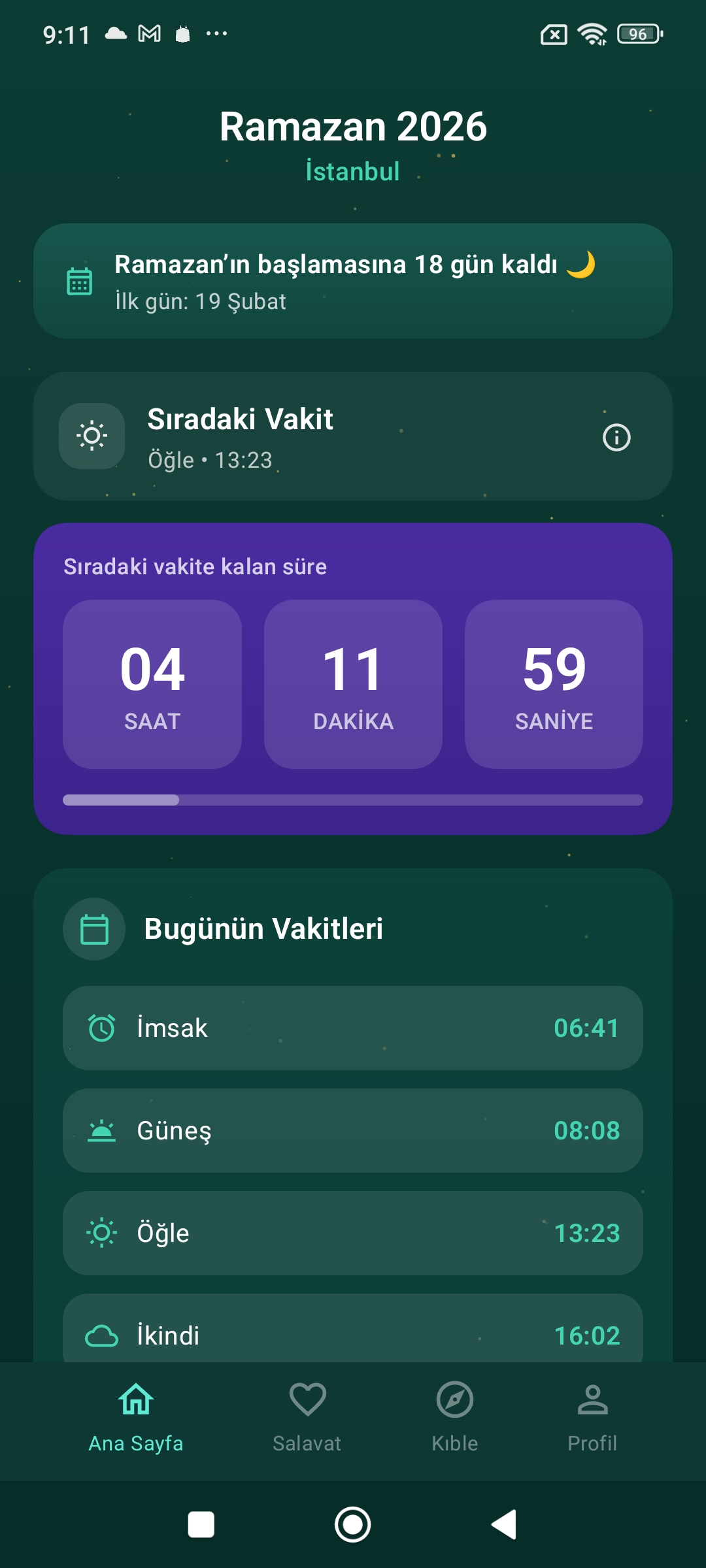Screen dimensions: 706x1568
Task: Tap the Öğle 13:23 row in today's times
Action: coord(353,1232)
